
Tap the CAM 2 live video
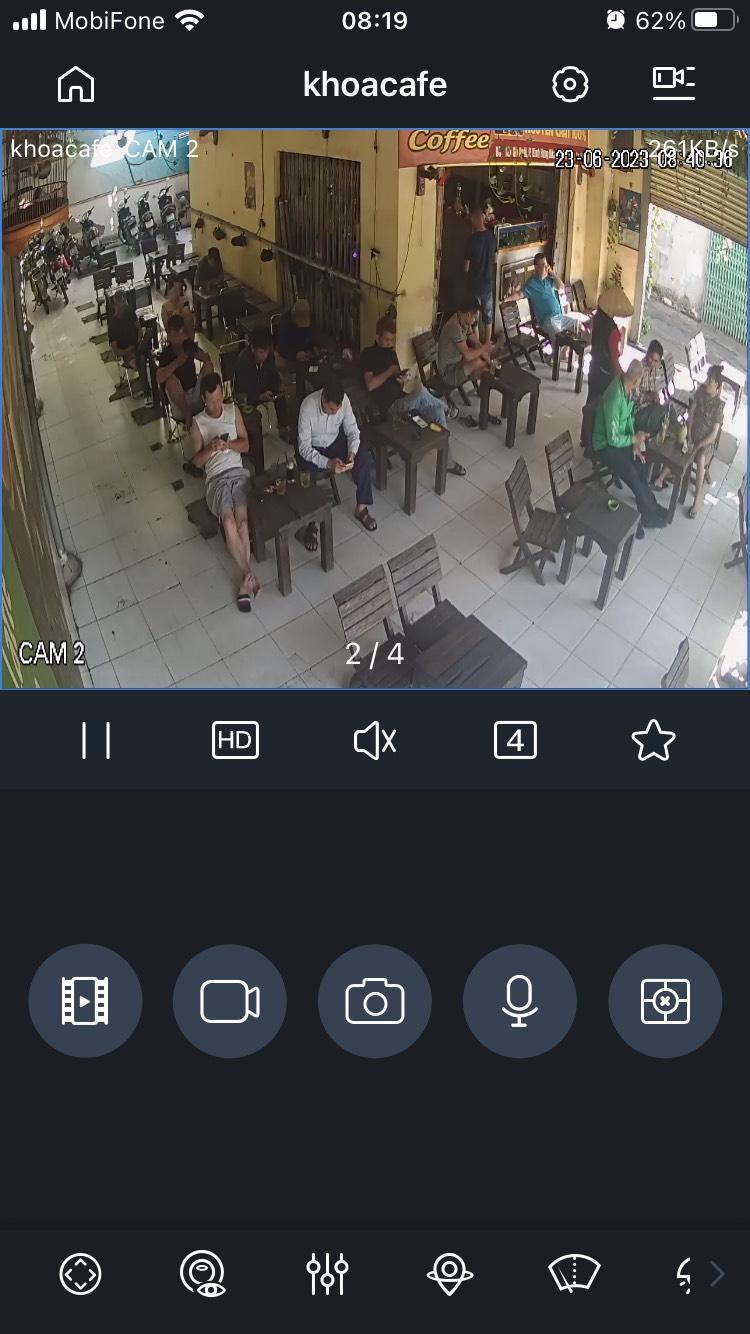coord(375,409)
